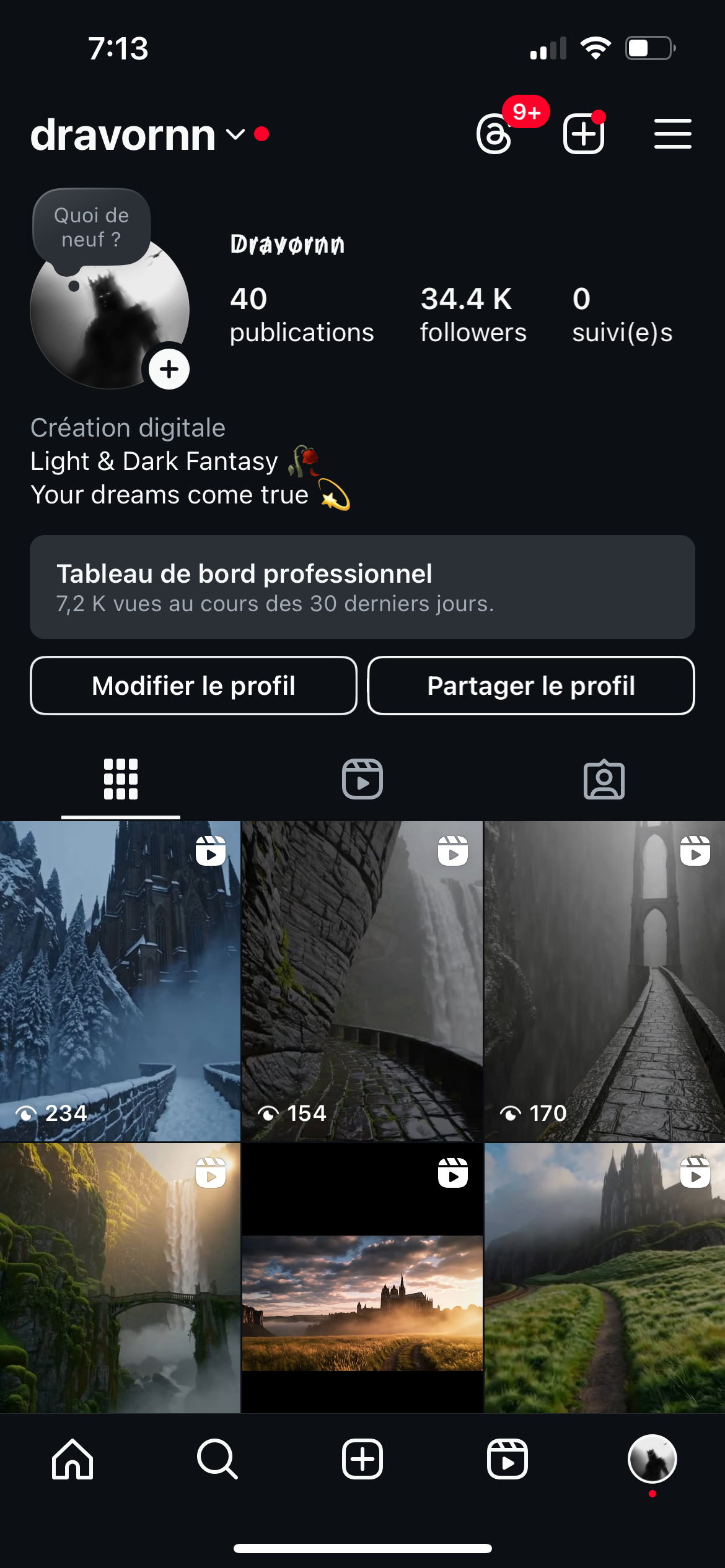The height and width of the screenshot is (1568, 725).
Task: View the suivi(e)s list
Action: 622,315
